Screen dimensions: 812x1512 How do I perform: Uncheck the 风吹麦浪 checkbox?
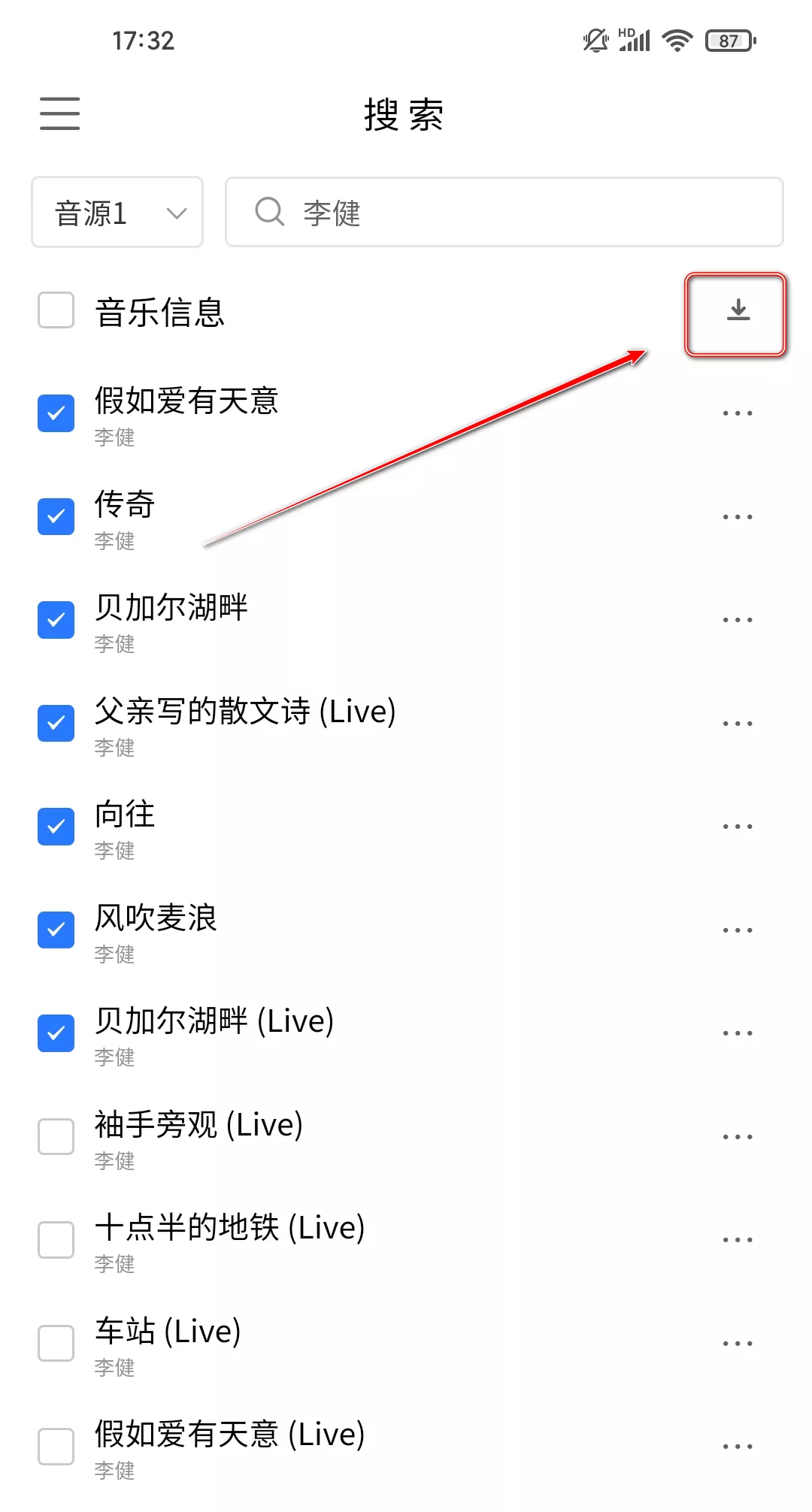[56, 929]
